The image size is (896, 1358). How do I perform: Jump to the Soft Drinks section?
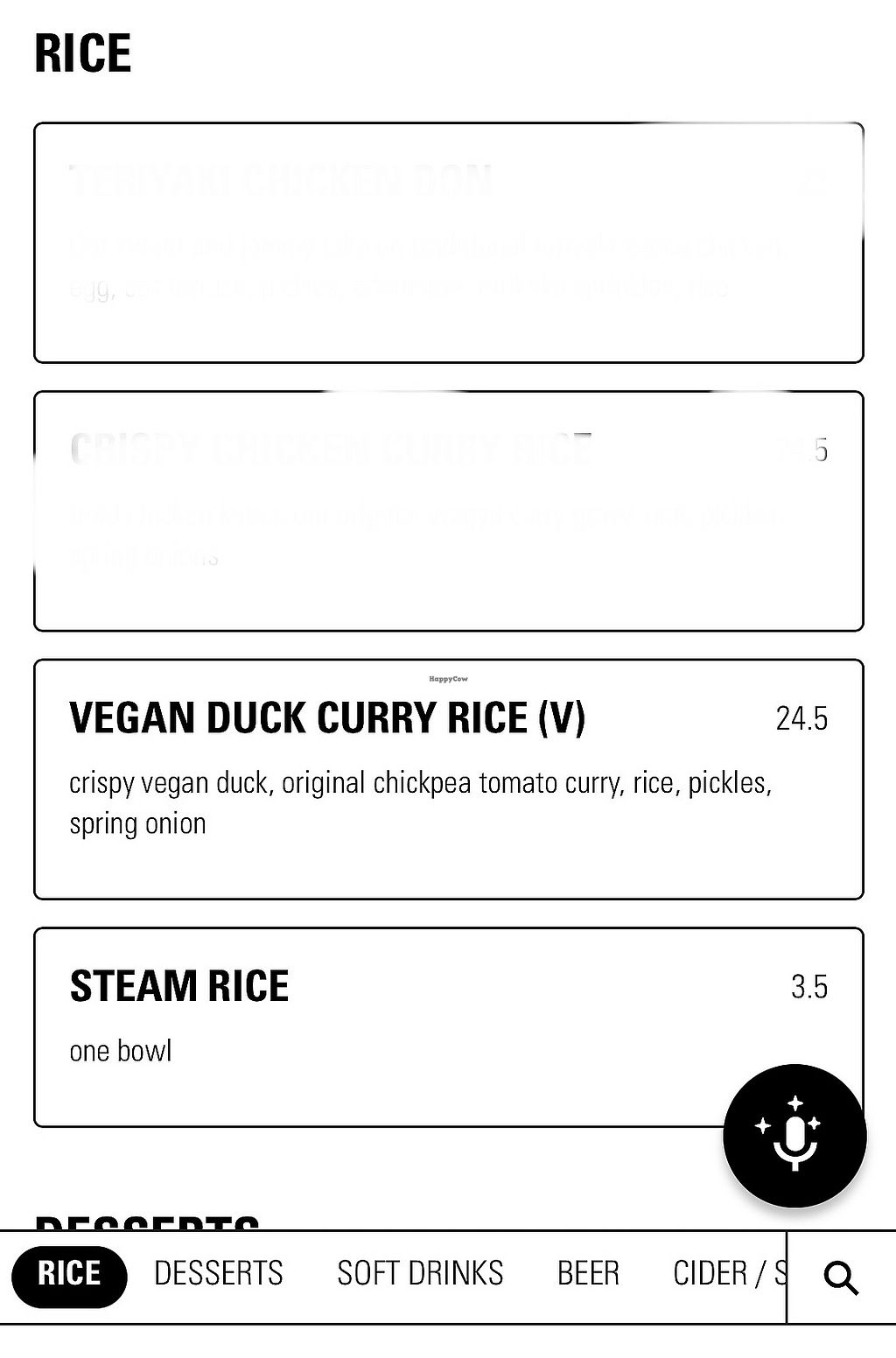coord(420,1274)
